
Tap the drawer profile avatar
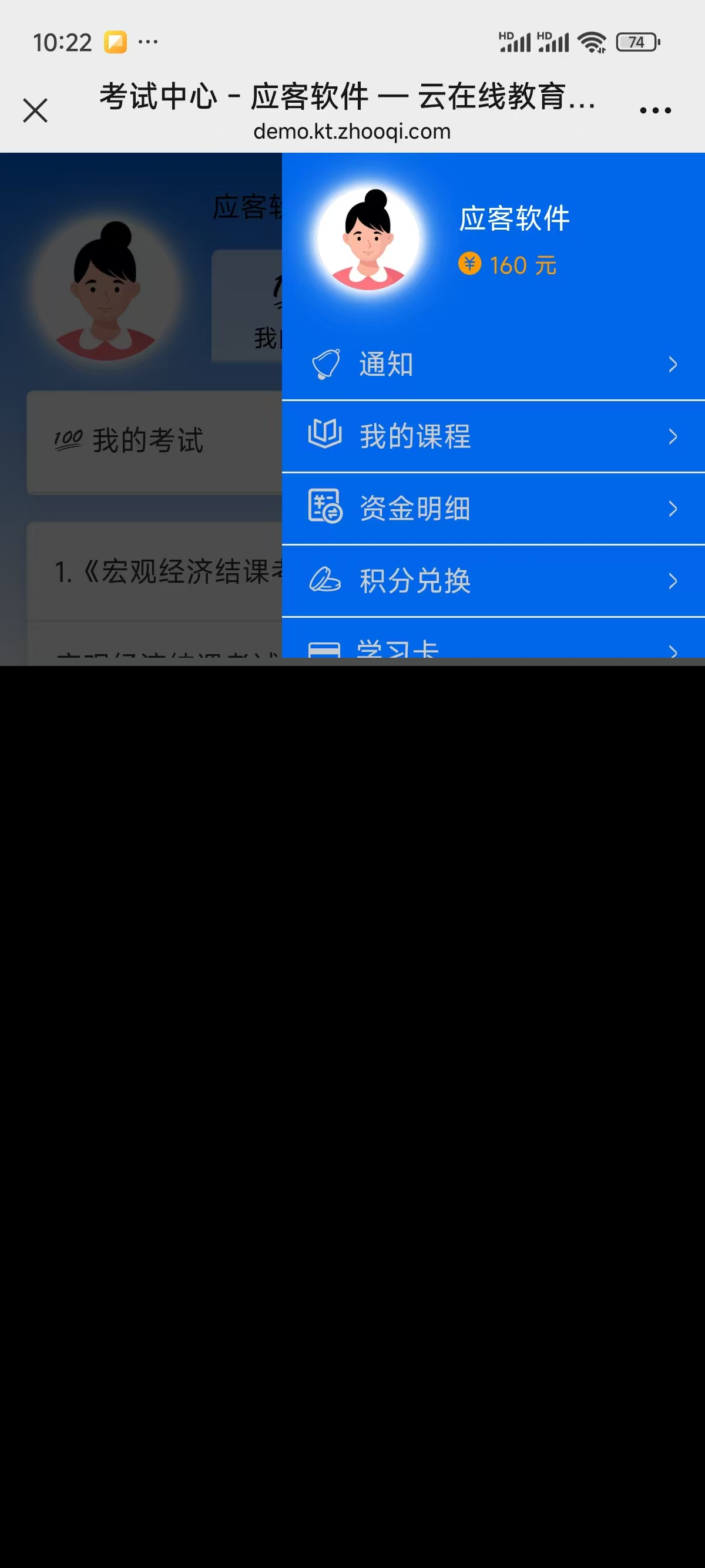coord(368,239)
